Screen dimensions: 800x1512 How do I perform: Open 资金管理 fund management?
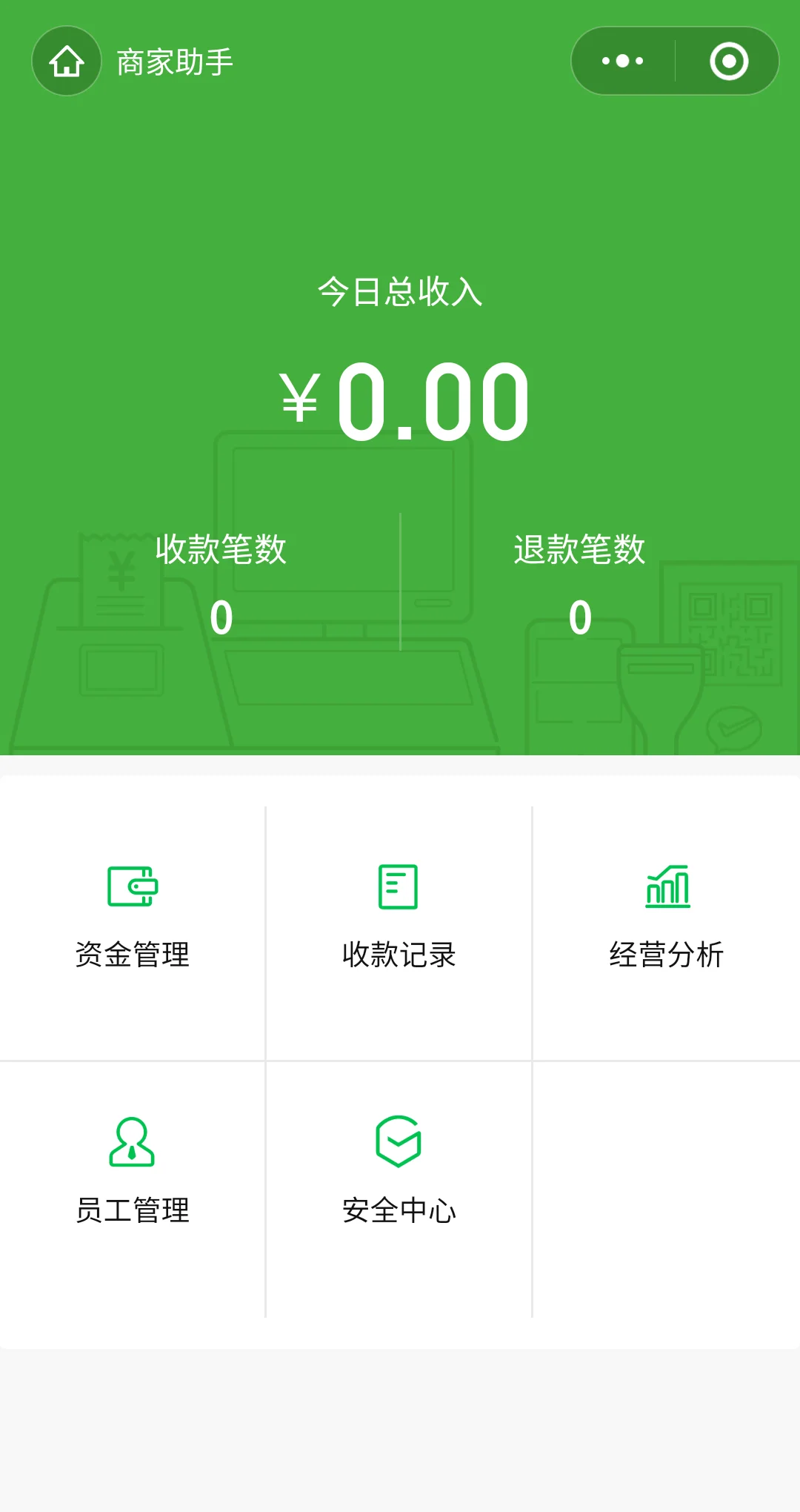coord(133,918)
